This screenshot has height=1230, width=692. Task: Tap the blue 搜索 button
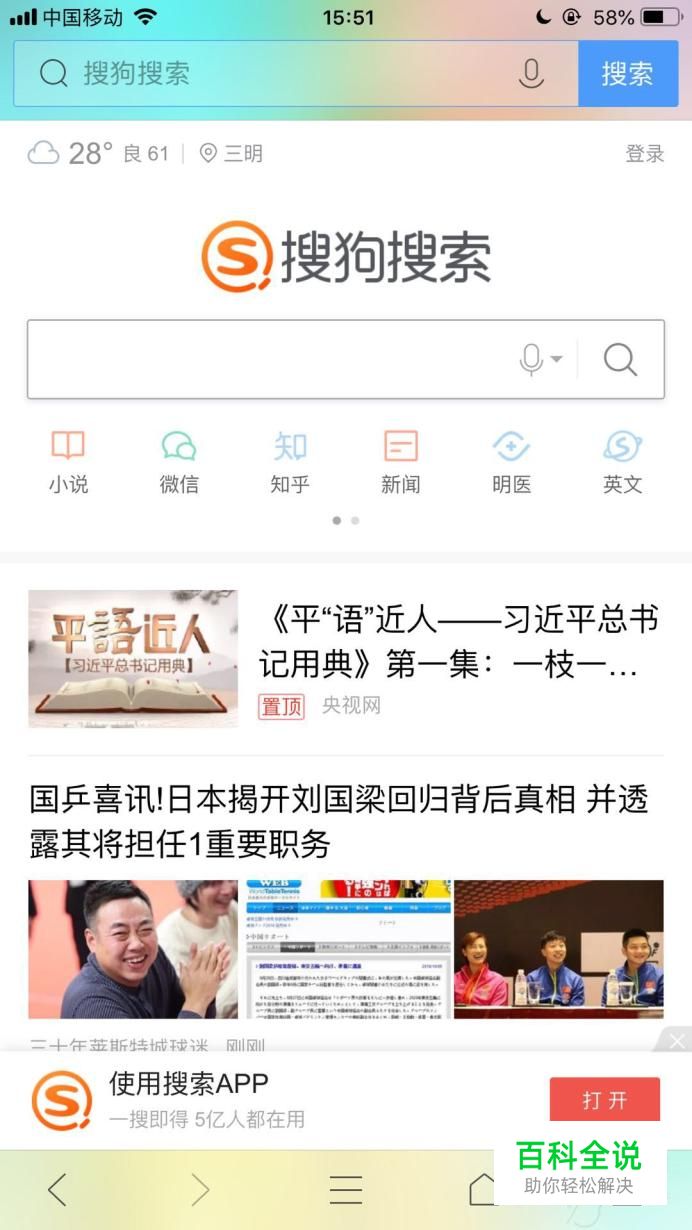(628, 73)
